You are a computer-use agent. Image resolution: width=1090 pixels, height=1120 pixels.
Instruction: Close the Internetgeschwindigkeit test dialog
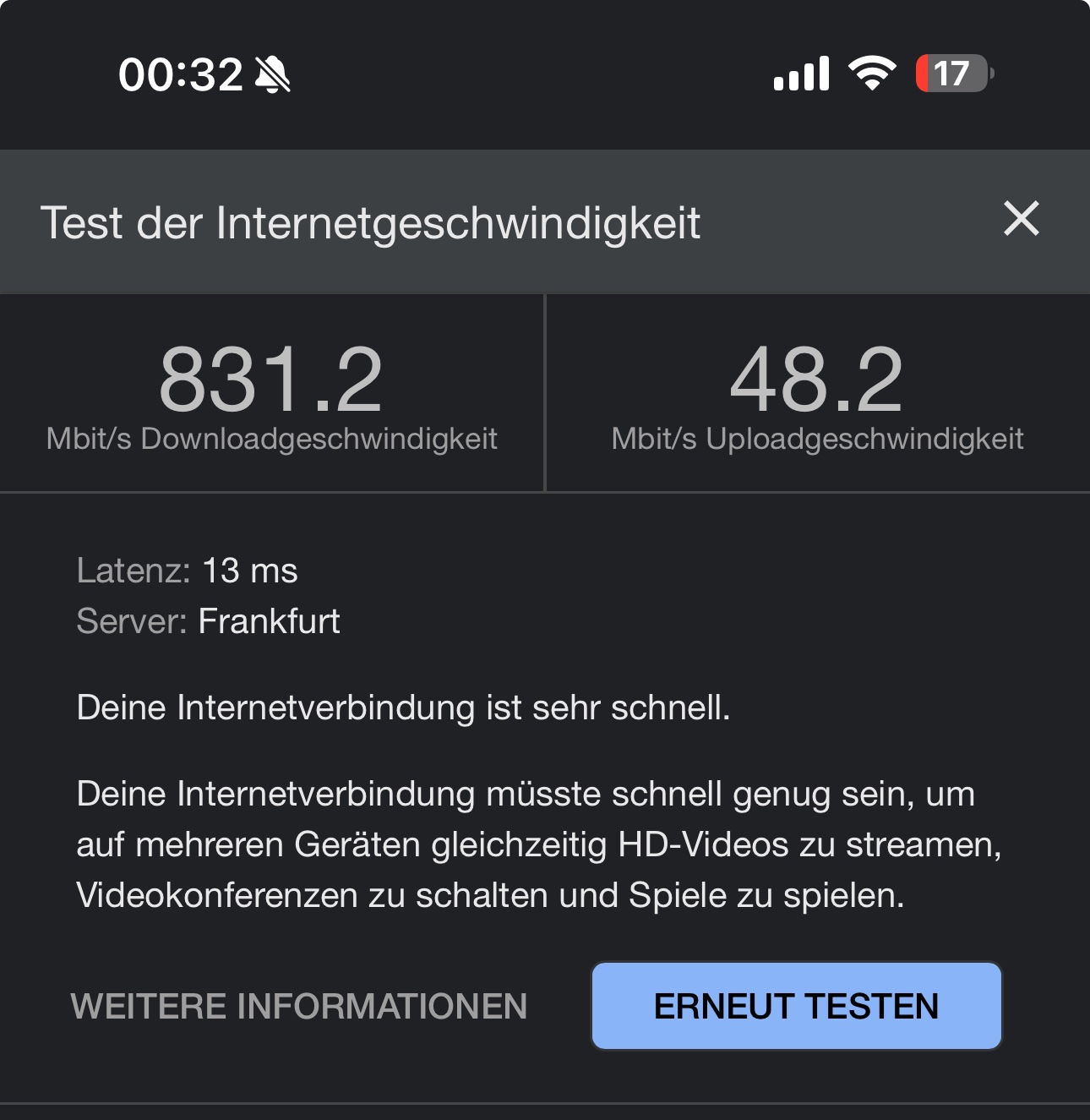pyautogui.click(x=1021, y=219)
